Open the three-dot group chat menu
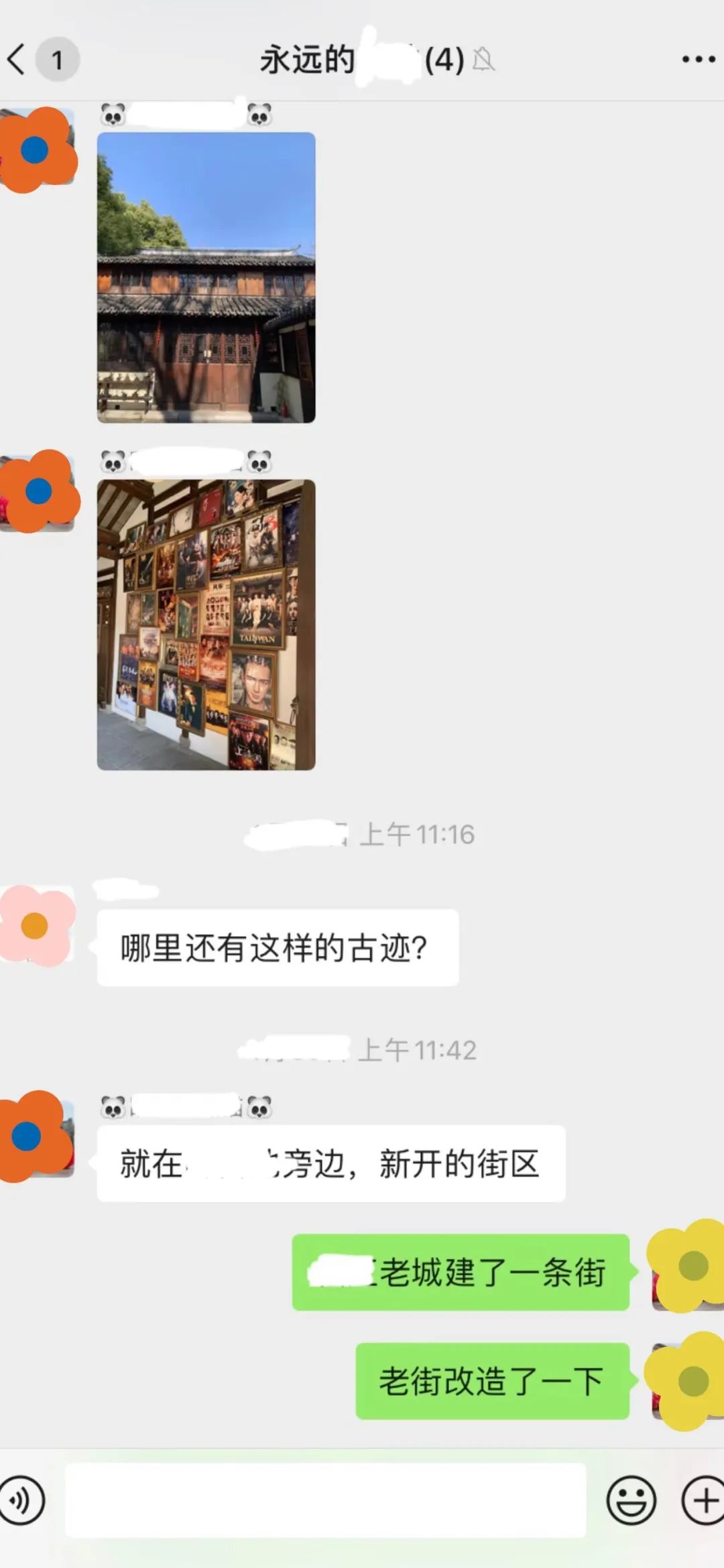The width and height of the screenshot is (724, 1568). pos(698,59)
